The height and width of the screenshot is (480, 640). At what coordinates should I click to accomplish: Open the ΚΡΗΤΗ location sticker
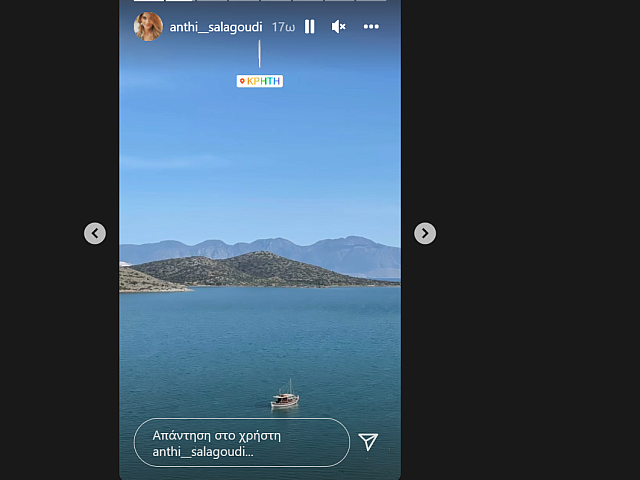(x=260, y=81)
